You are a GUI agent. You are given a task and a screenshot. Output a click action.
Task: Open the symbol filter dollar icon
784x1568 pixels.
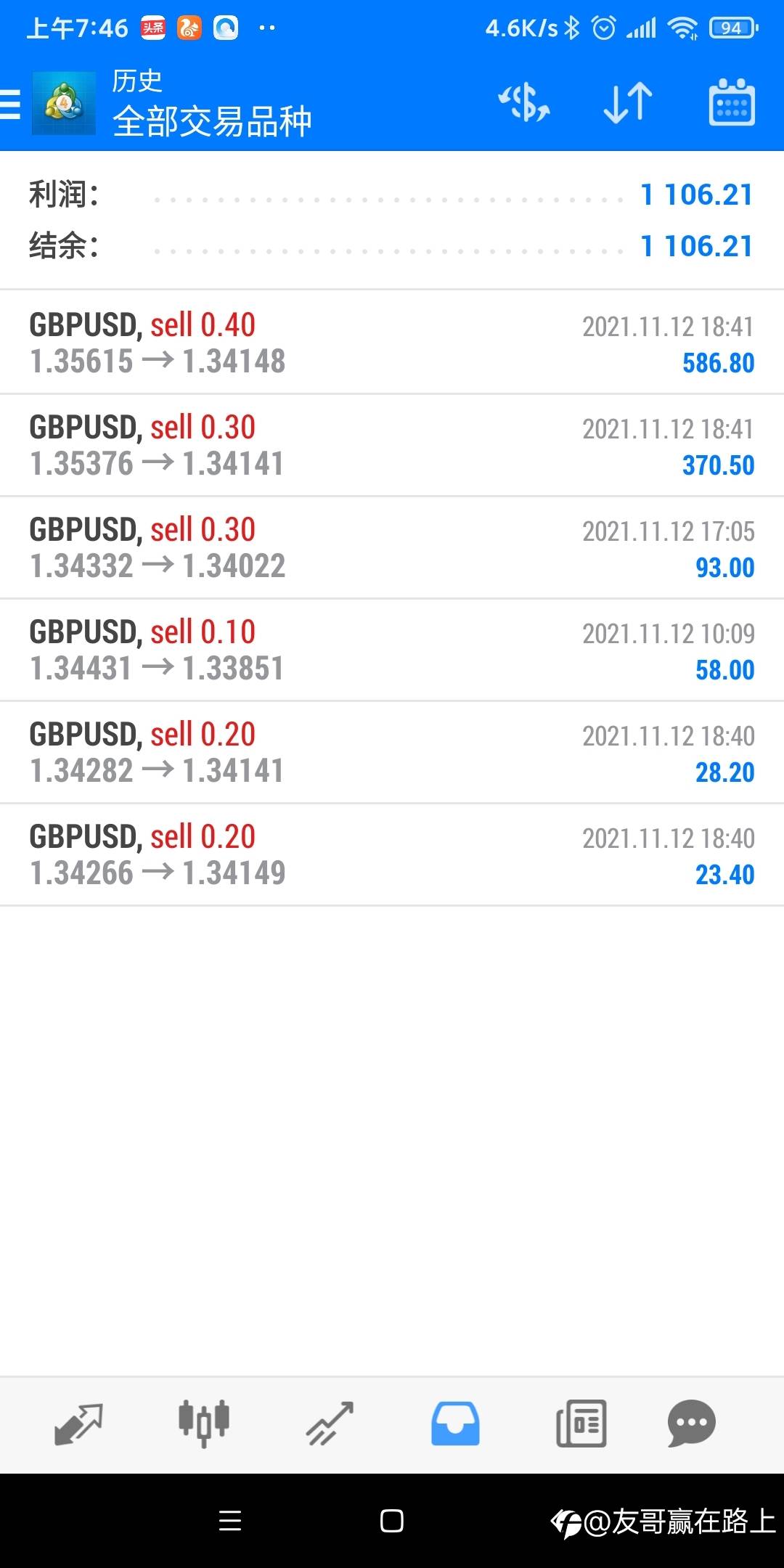pos(524,102)
